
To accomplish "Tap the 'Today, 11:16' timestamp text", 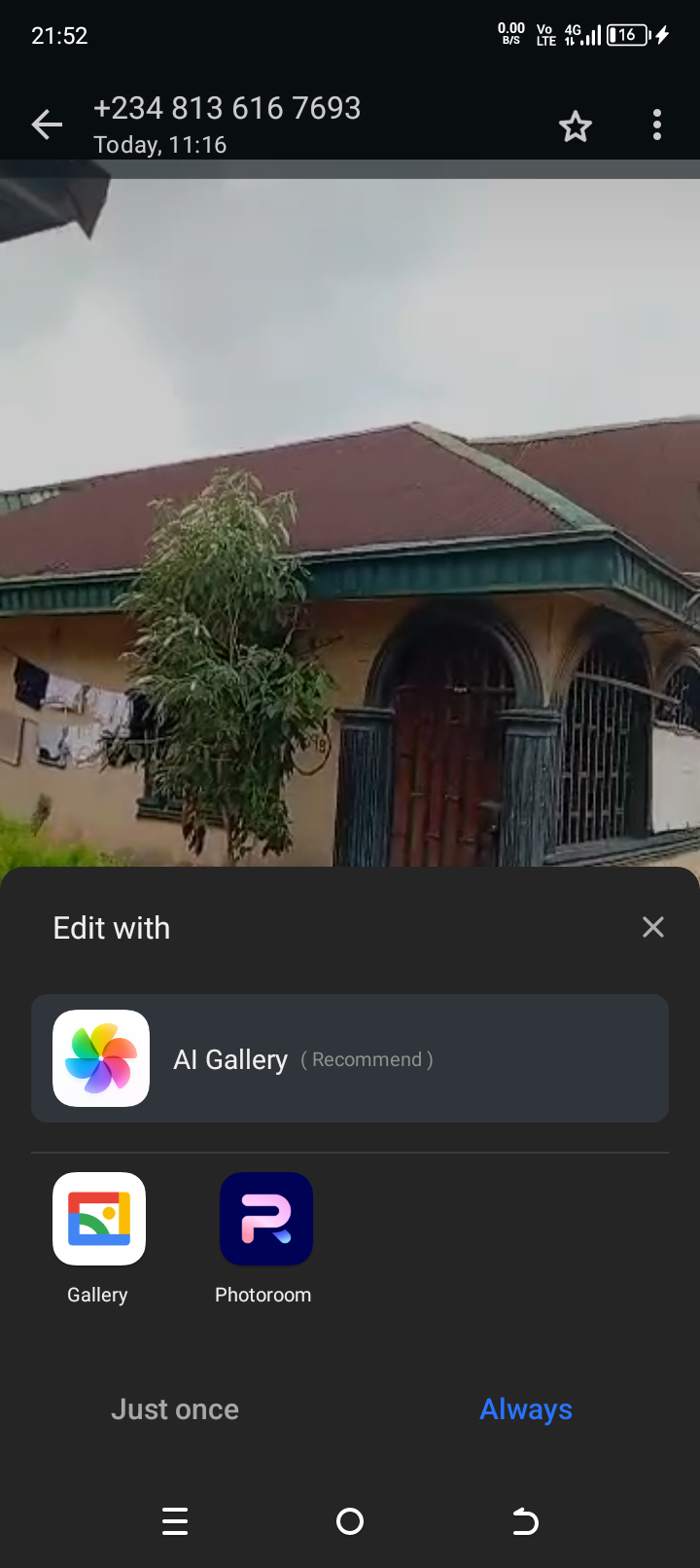I will (x=159, y=144).
